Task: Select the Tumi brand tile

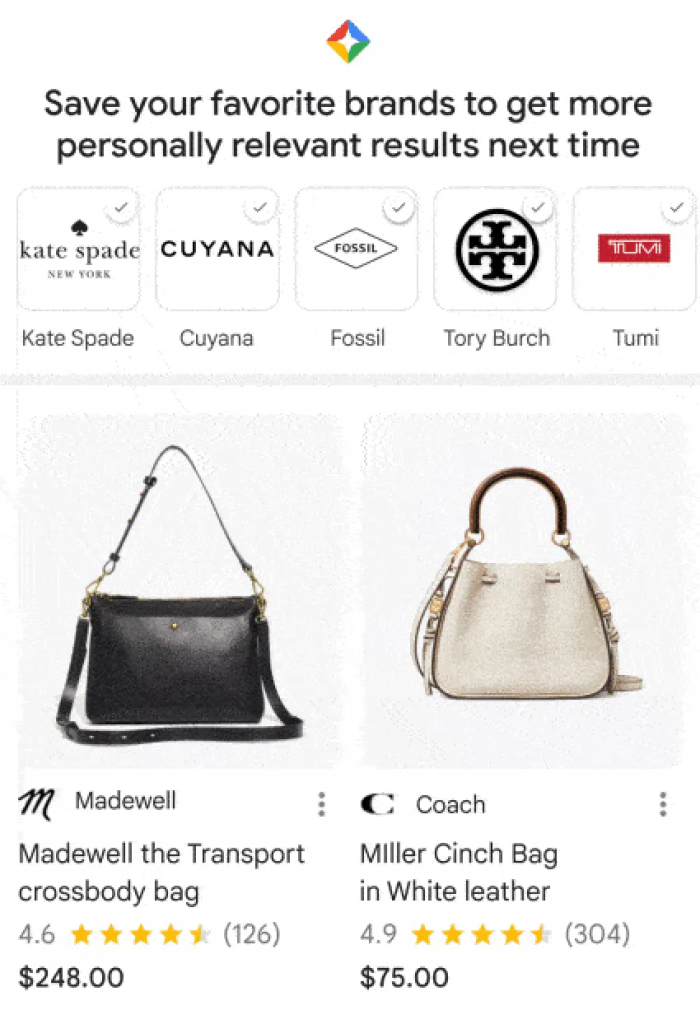Action: pyautogui.click(x=633, y=249)
